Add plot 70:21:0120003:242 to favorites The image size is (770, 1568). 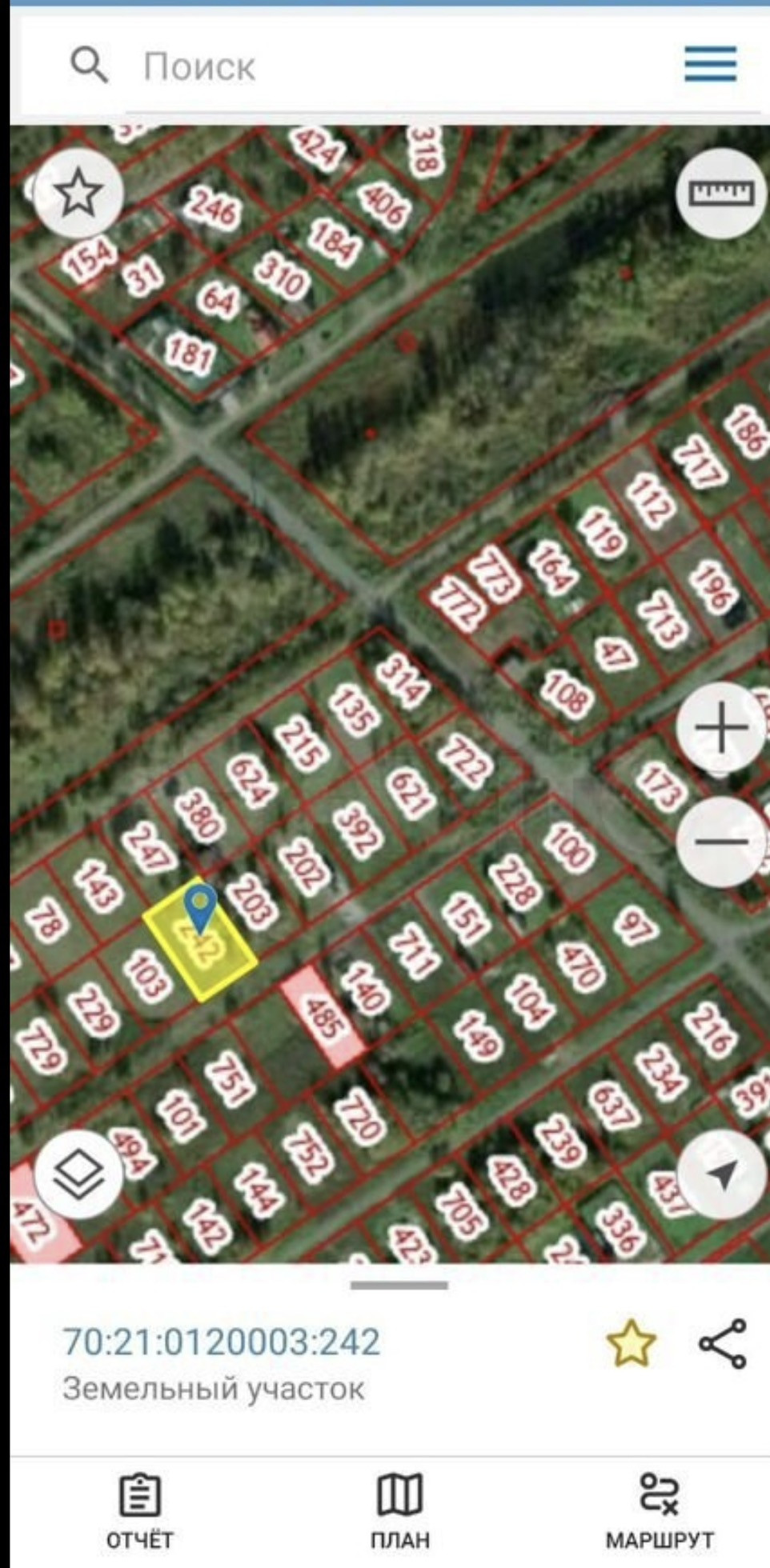click(632, 1343)
